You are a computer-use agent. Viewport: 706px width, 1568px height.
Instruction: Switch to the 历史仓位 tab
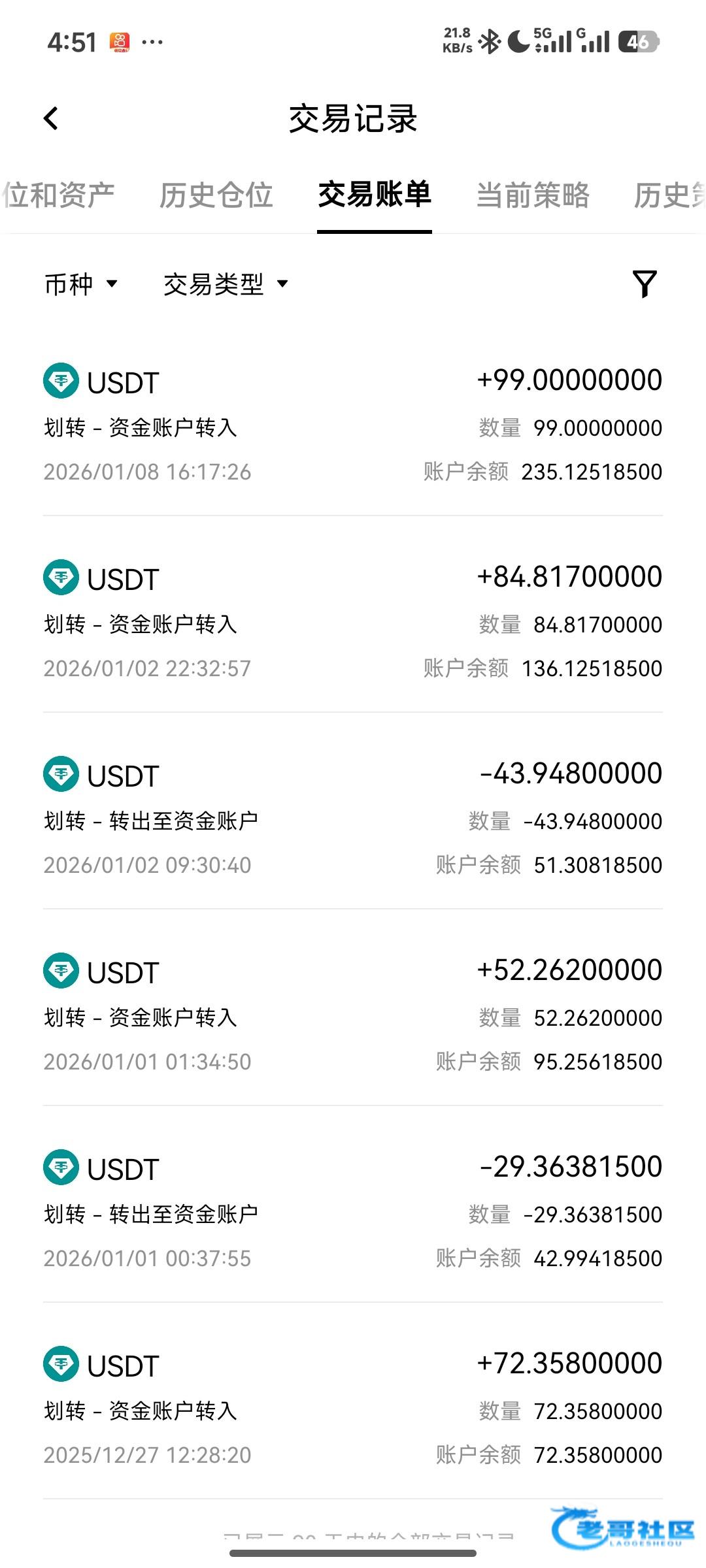[216, 195]
